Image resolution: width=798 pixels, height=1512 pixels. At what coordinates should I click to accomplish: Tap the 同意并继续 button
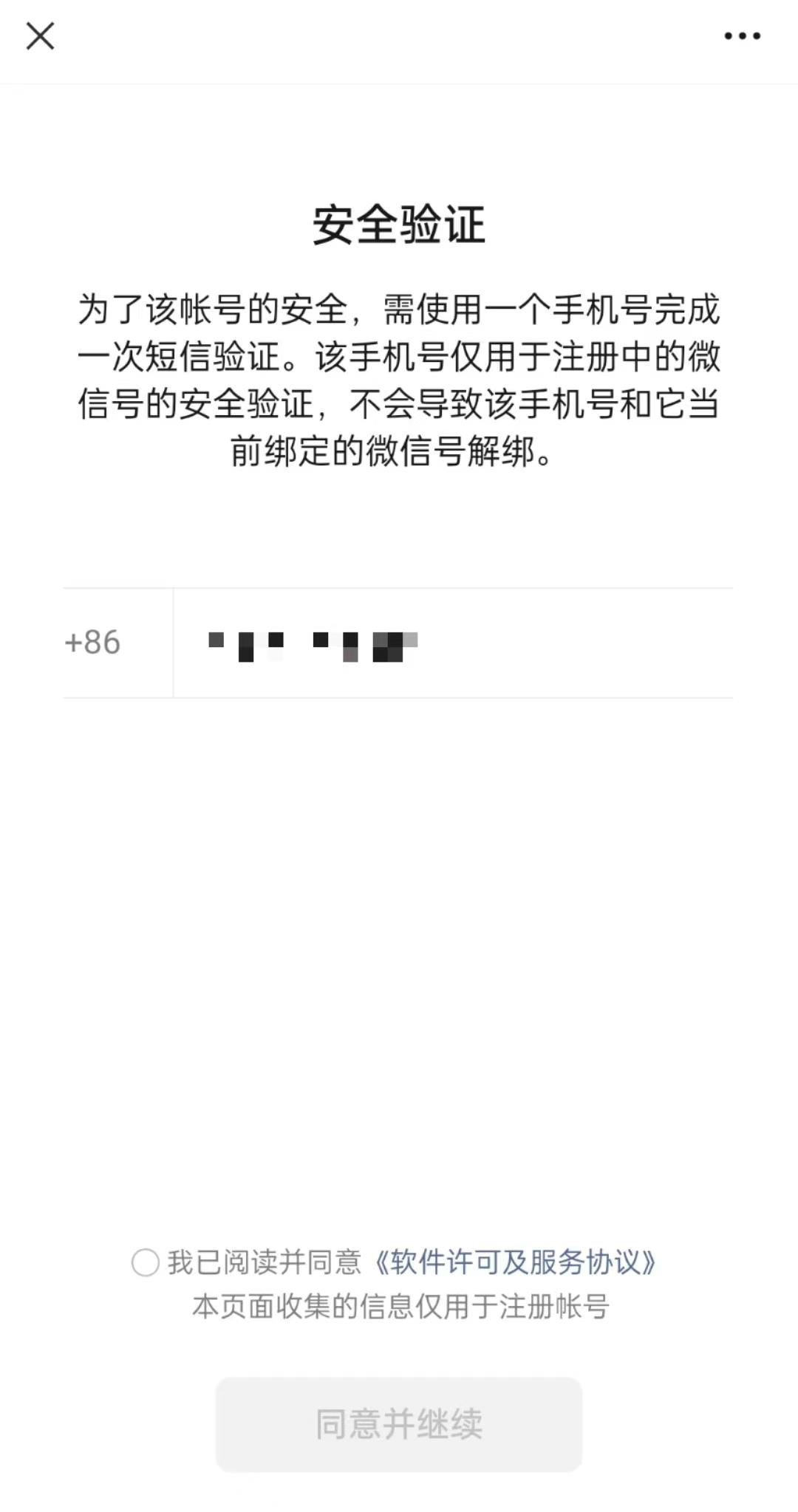click(x=399, y=1424)
